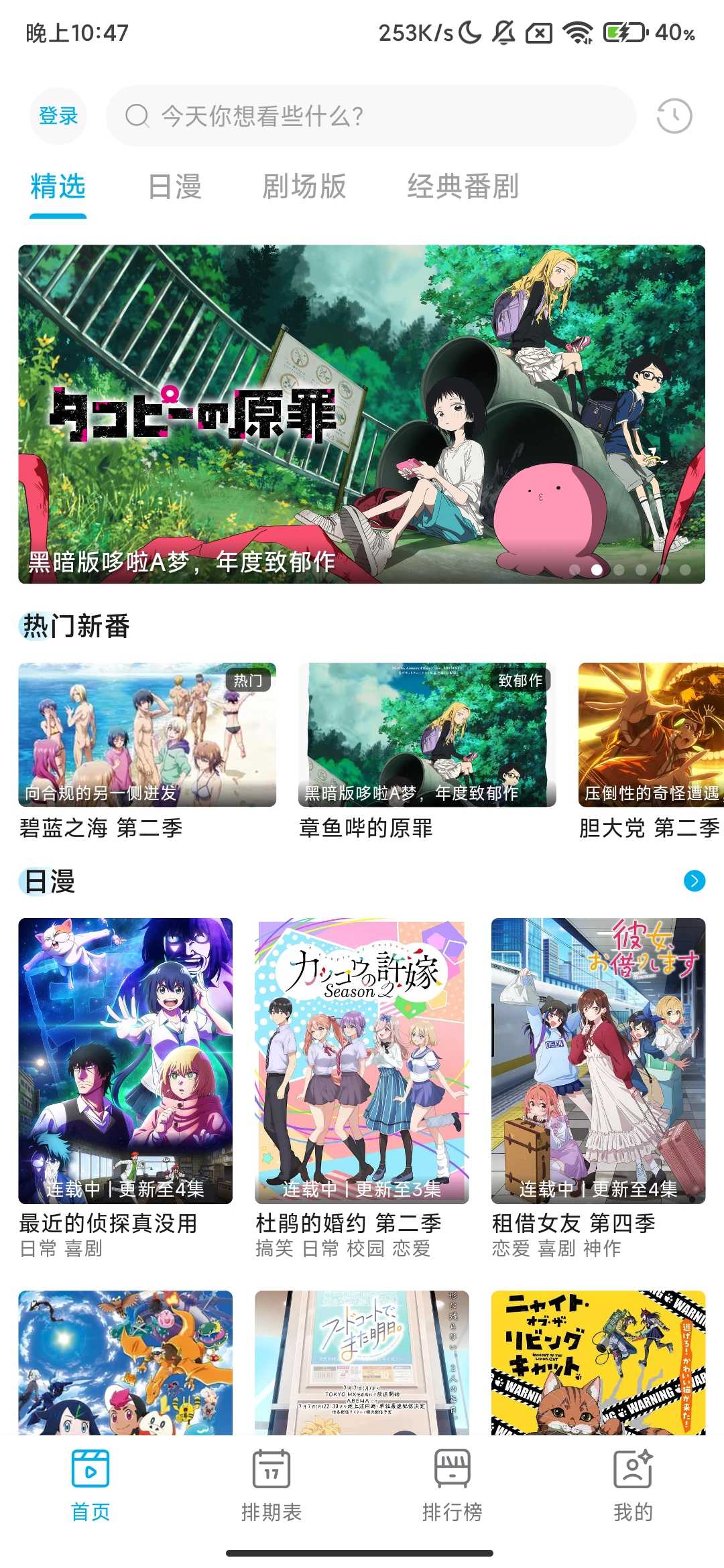The image size is (724, 1568).
Task: Go to the 排期表 schedule tab
Action: pos(271,1484)
